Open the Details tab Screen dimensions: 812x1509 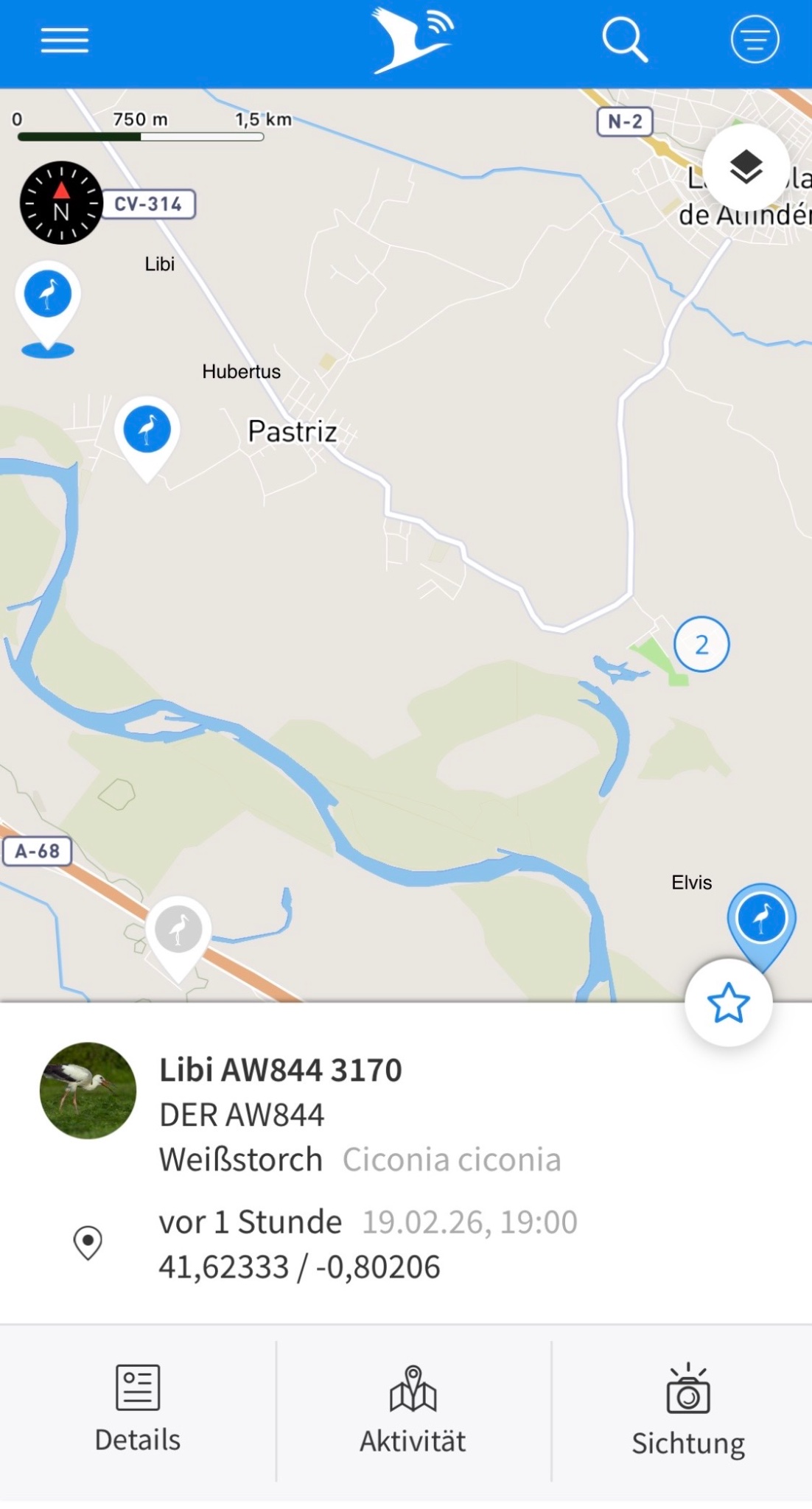click(138, 1409)
